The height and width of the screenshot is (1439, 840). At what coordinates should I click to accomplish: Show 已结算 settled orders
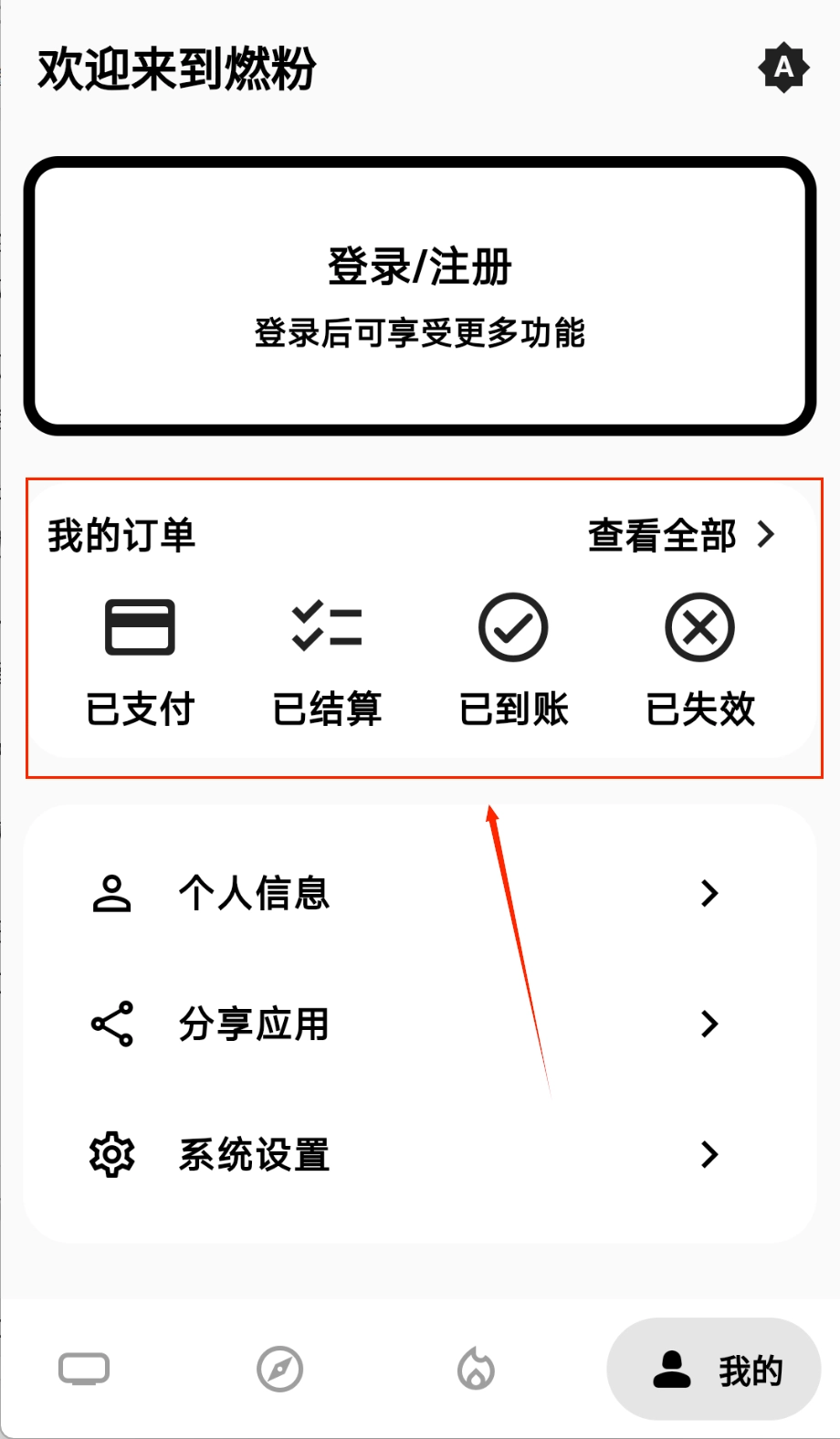click(x=327, y=659)
